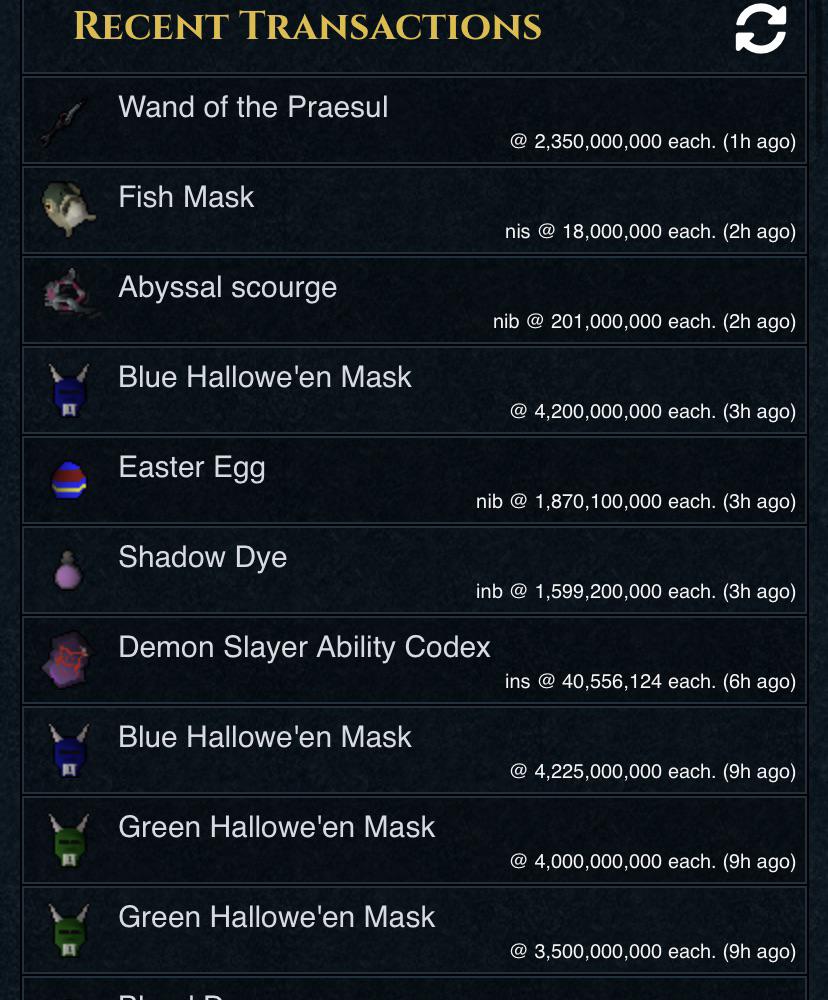Screen dimensions: 828x1000
Task: Click the Green Hallowe'en Mask icon
Action: point(67,839)
